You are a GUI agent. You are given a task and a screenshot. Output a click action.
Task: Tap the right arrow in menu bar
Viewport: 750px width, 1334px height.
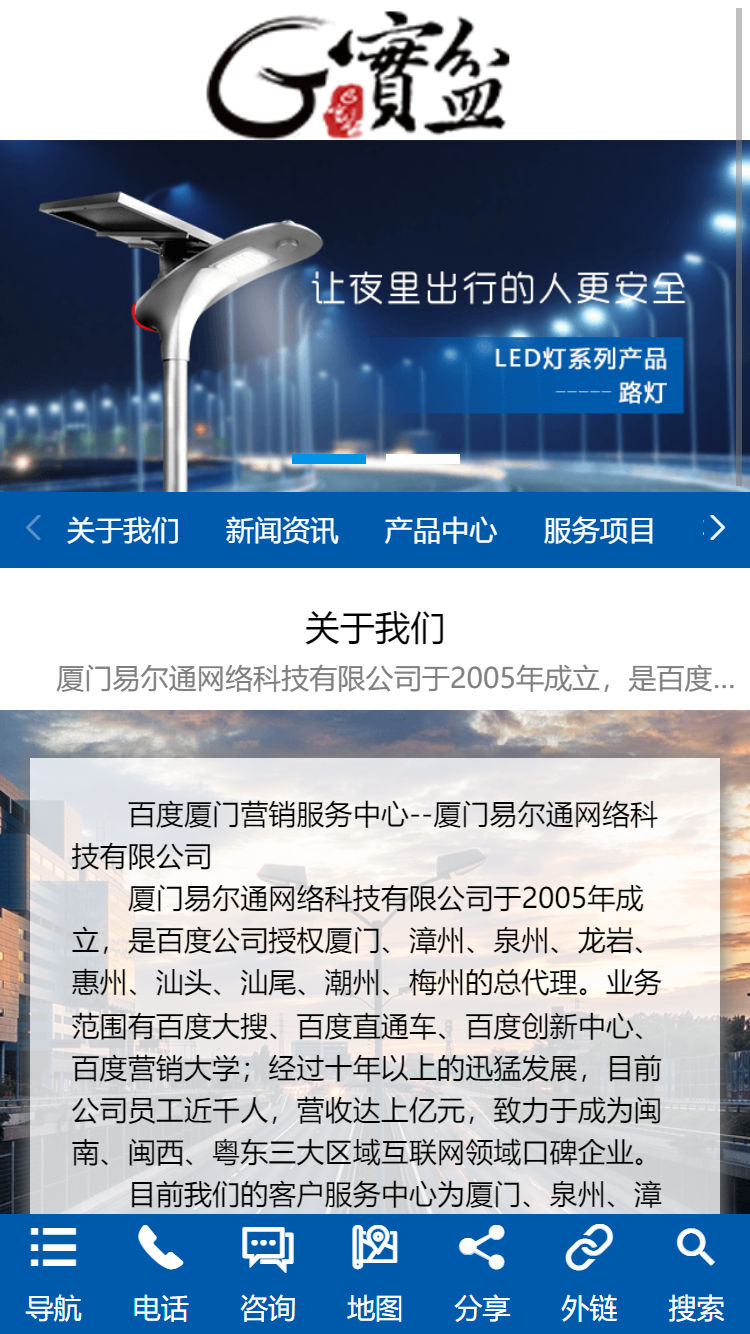[716, 528]
